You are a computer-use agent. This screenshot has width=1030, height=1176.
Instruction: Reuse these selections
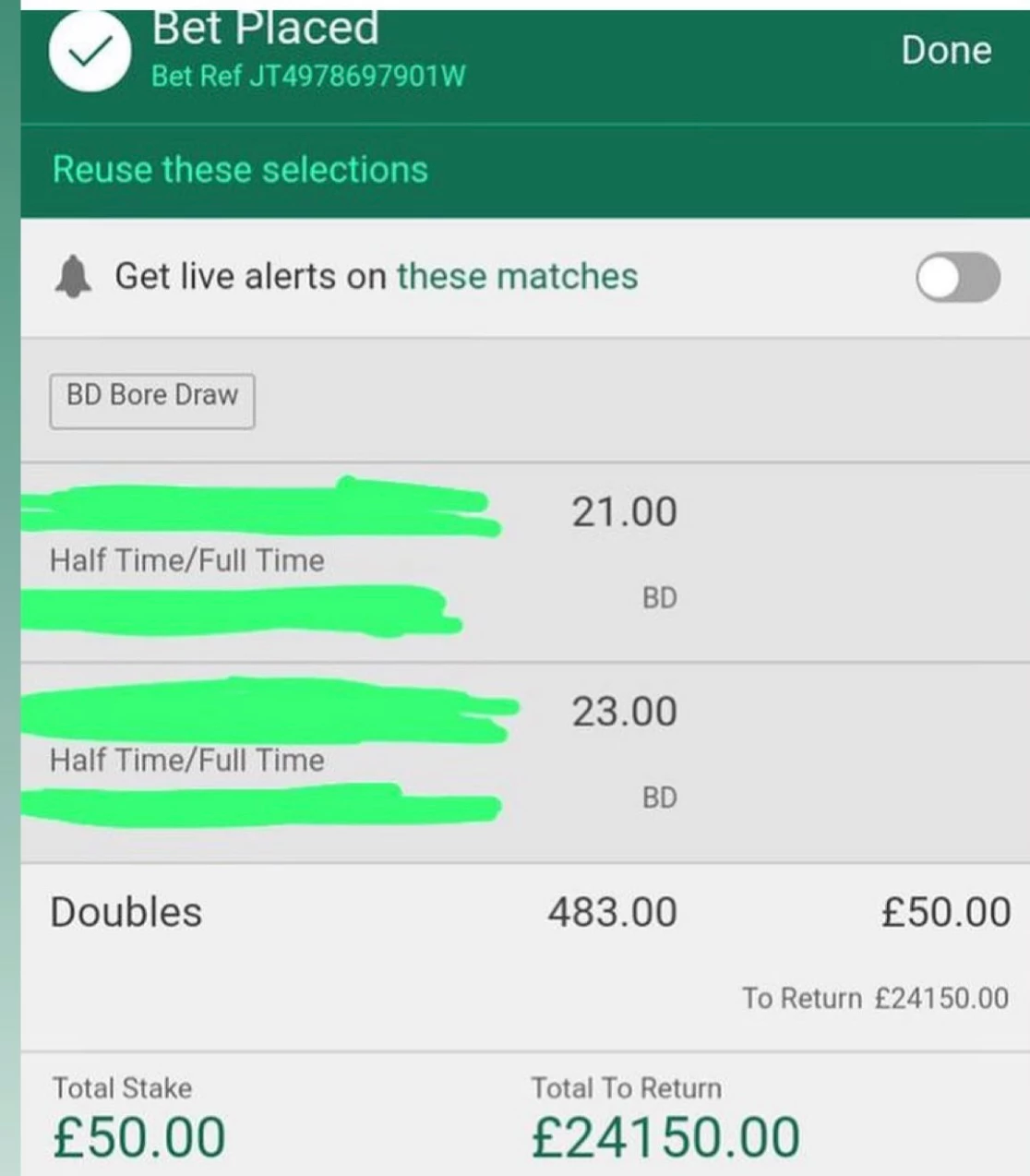click(240, 170)
